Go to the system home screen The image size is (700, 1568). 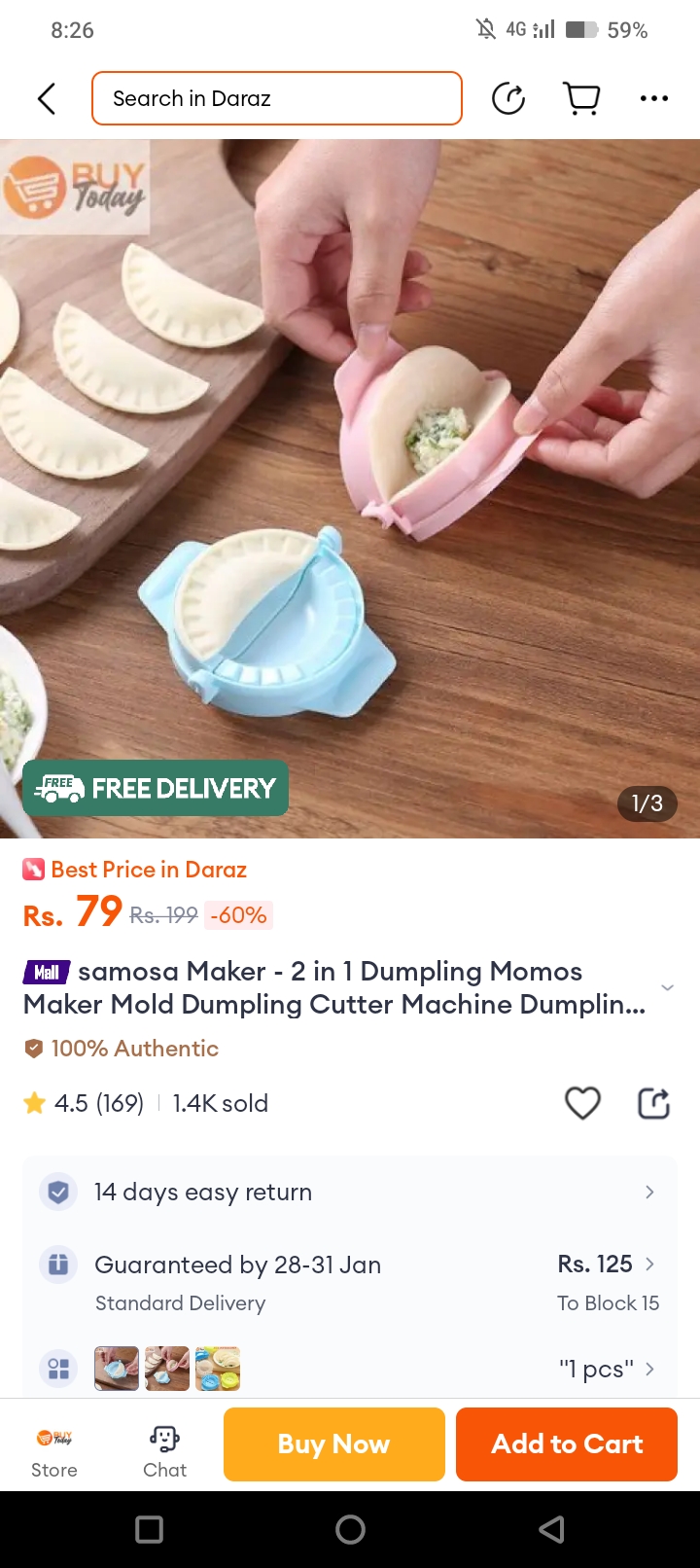350,1529
